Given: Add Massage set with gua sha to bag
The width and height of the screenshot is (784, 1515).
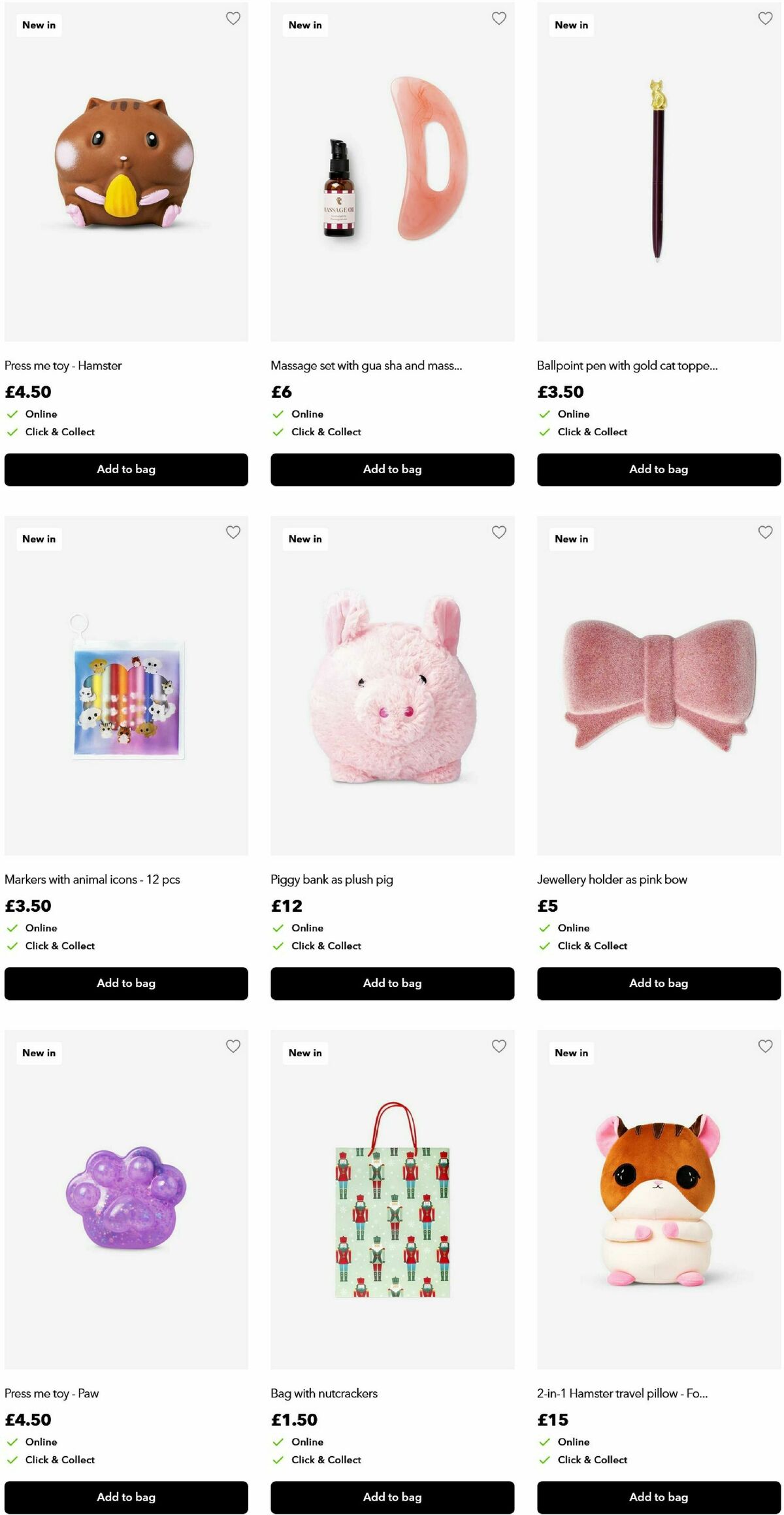Looking at the screenshot, I should point(392,469).
